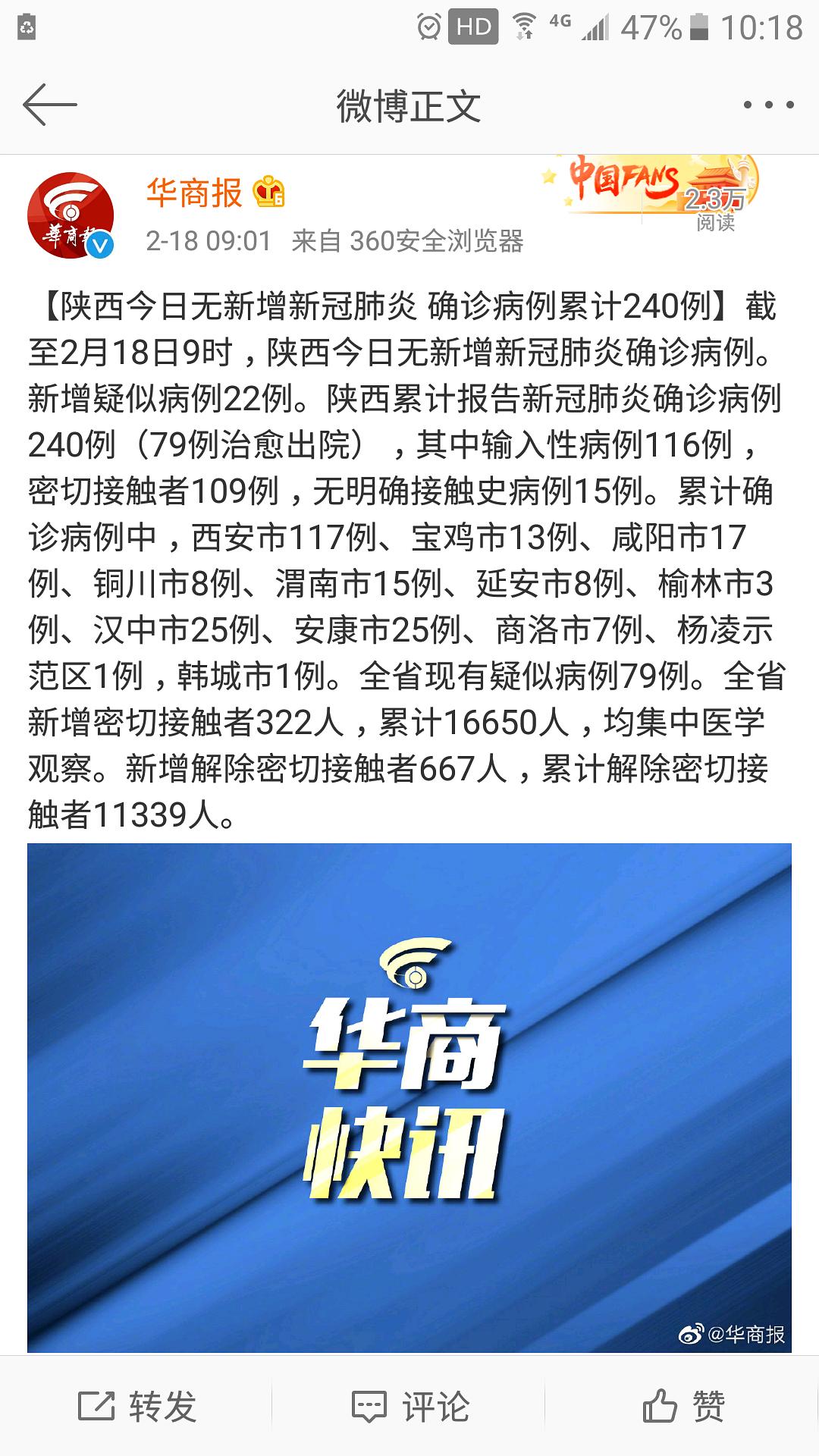
Task: Open the three-dot overflow menu
Action: click(769, 105)
